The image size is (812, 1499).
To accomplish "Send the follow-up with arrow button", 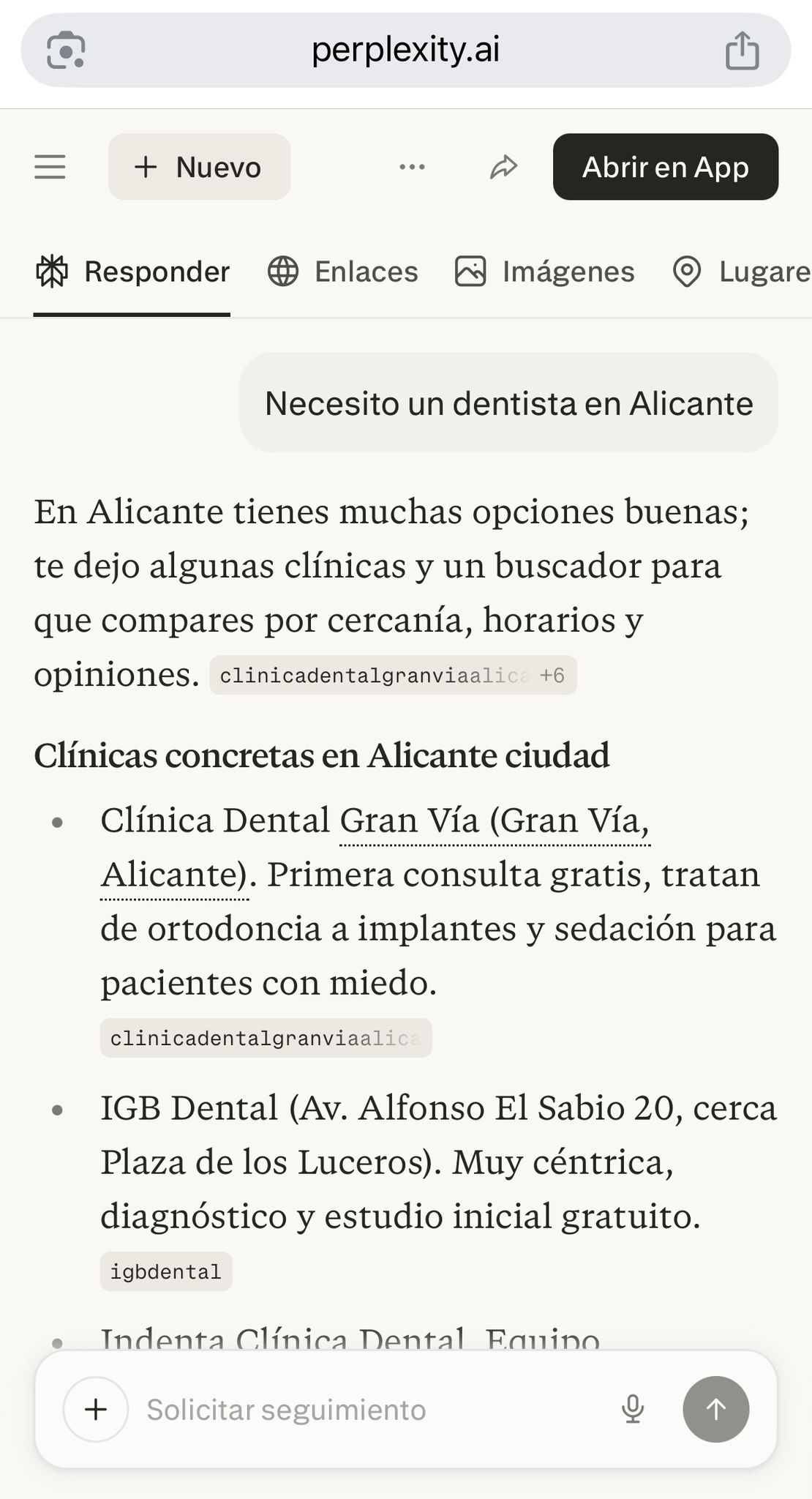I will (x=715, y=1409).
